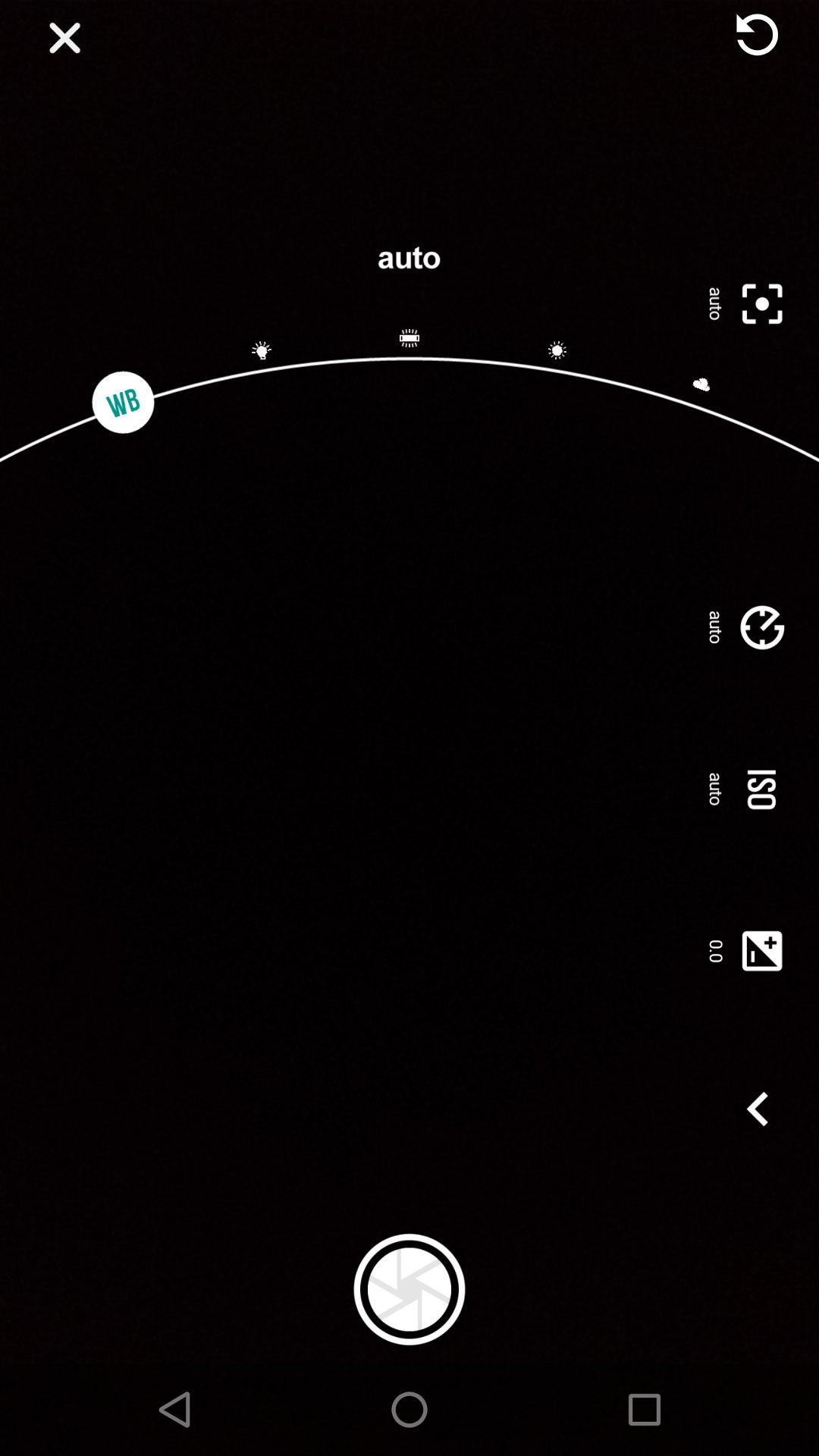Open recent apps from the navigation bar
This screenshot has height=1456, width=819.
point(644,1410)
